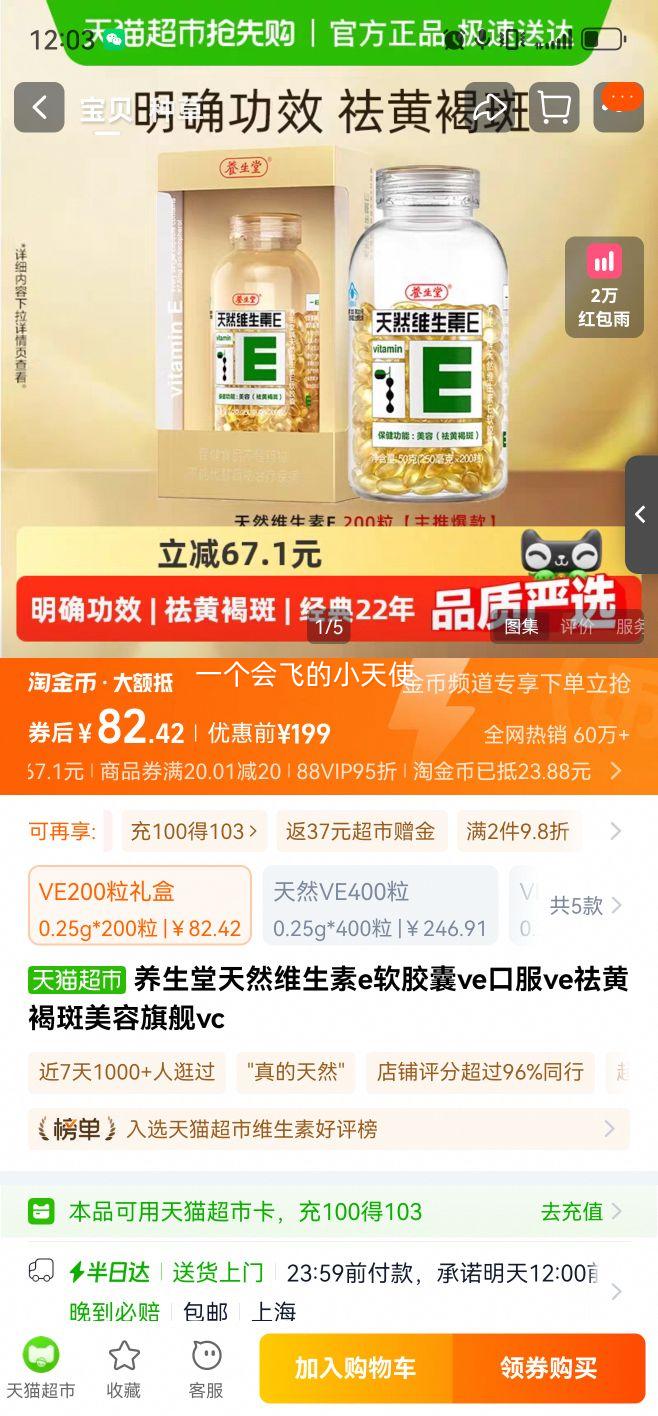Expand the side panel arrow
This screenshot has width=658, height=1416.
click(x=641, y=515)
